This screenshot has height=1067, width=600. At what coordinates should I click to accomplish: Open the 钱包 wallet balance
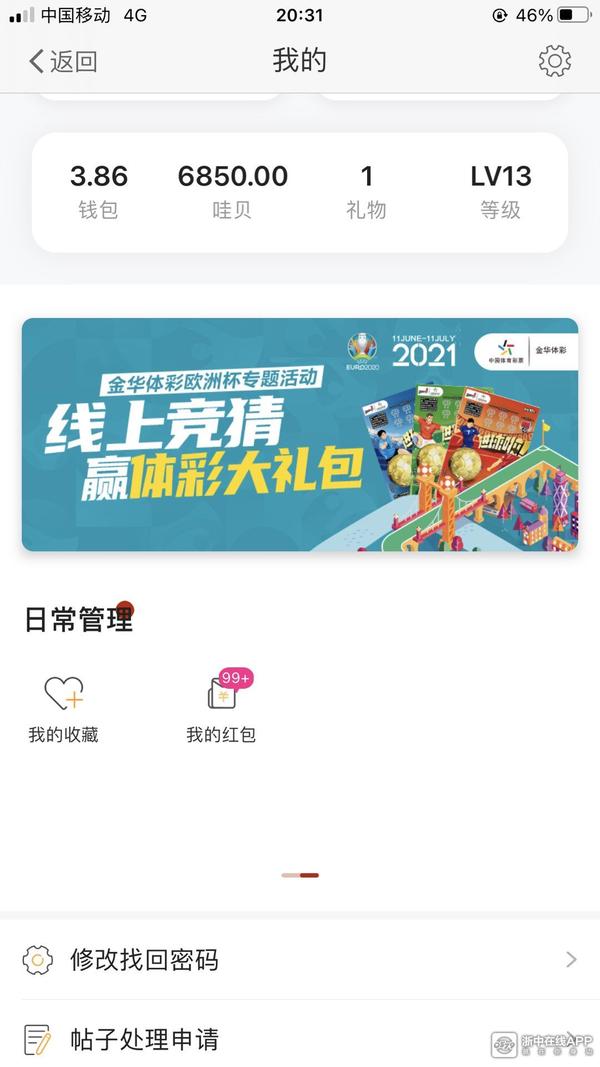pyautogui.click(x=99, y=192)
